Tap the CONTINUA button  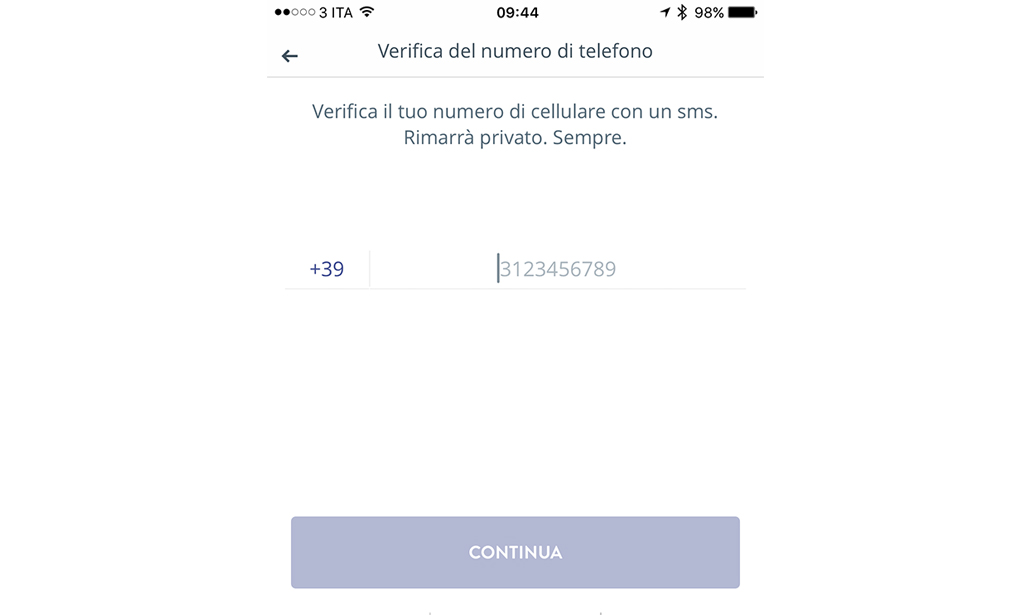click(515, 552)
